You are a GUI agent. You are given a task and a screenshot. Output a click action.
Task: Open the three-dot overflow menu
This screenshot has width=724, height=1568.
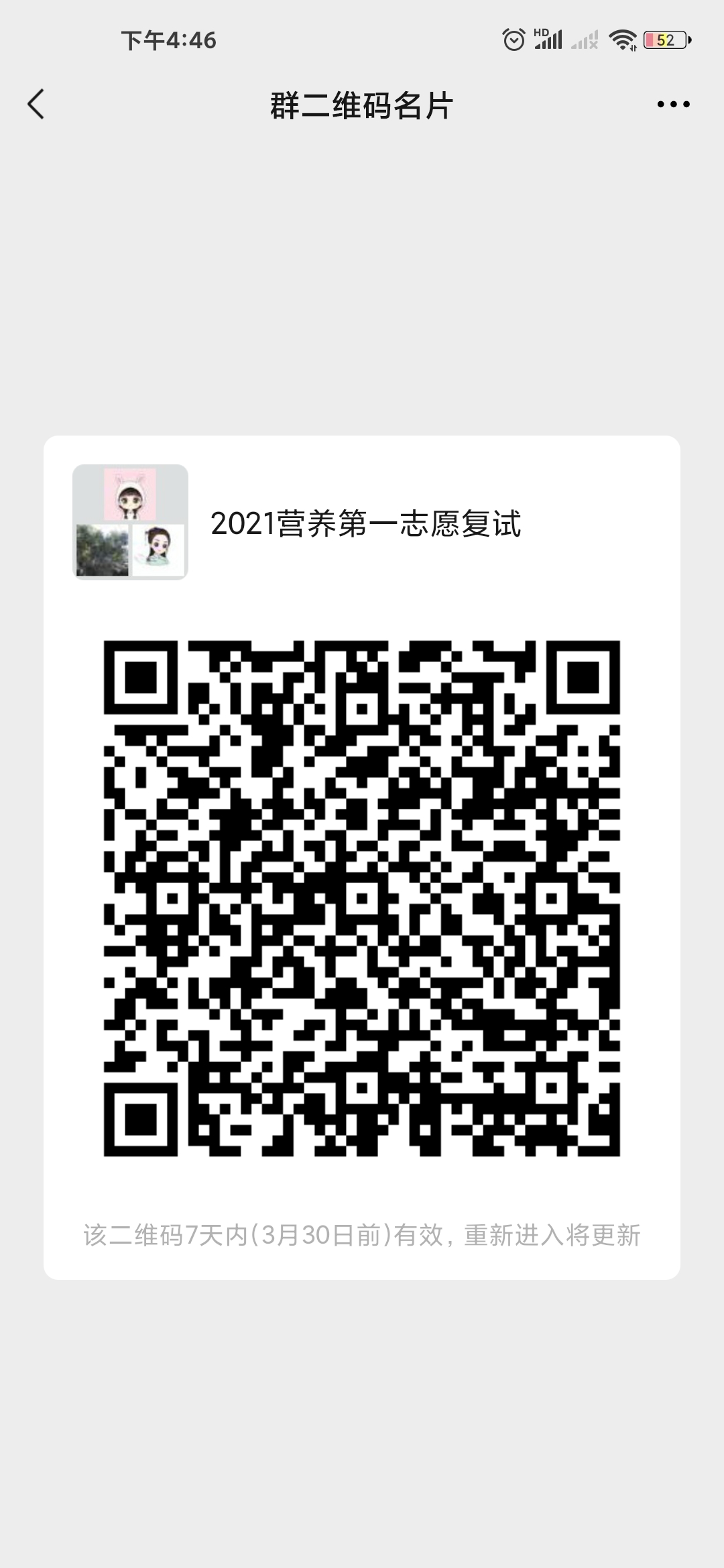(x=673, y=105)
